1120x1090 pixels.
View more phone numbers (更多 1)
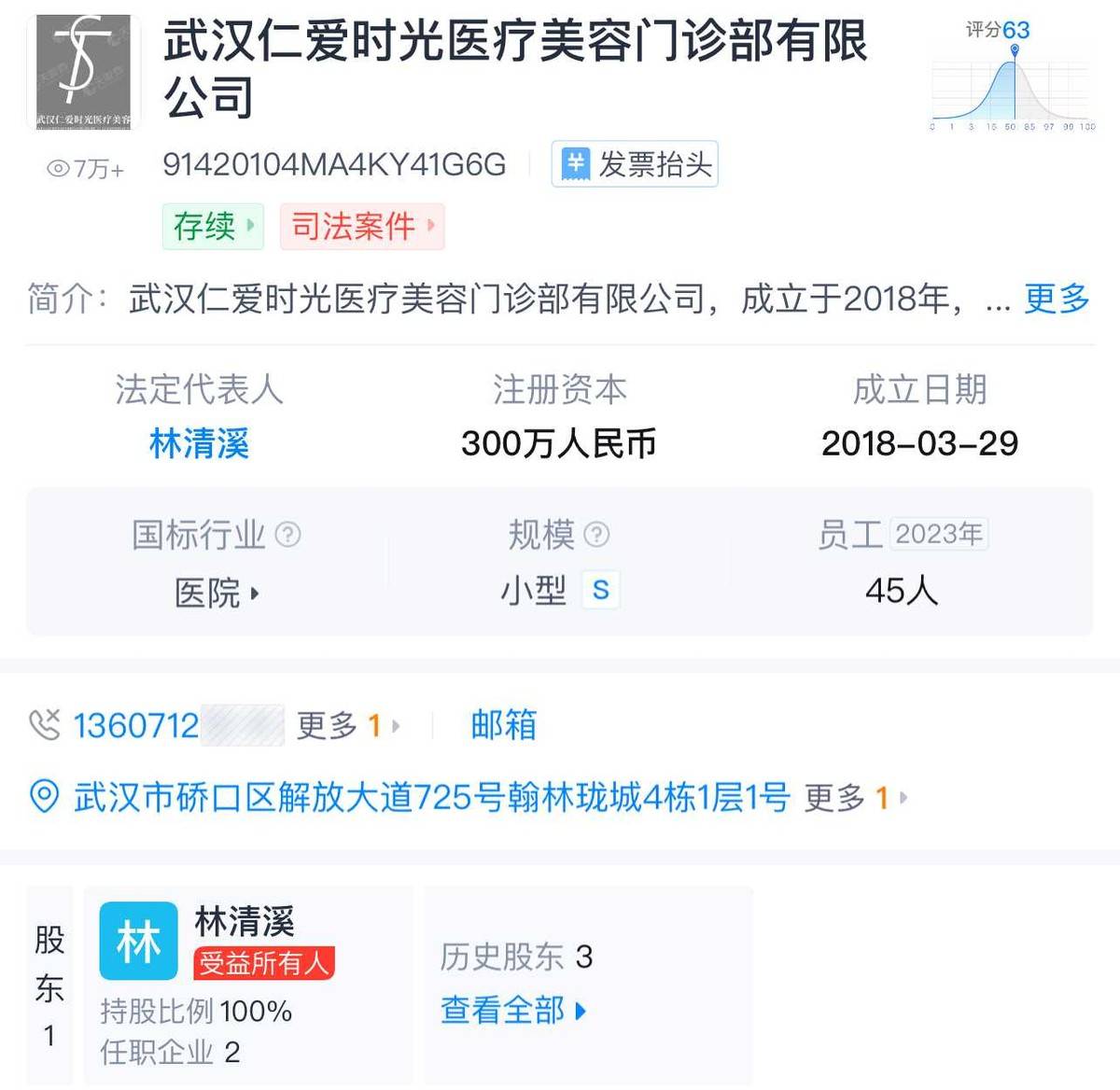tap(346, 725)
